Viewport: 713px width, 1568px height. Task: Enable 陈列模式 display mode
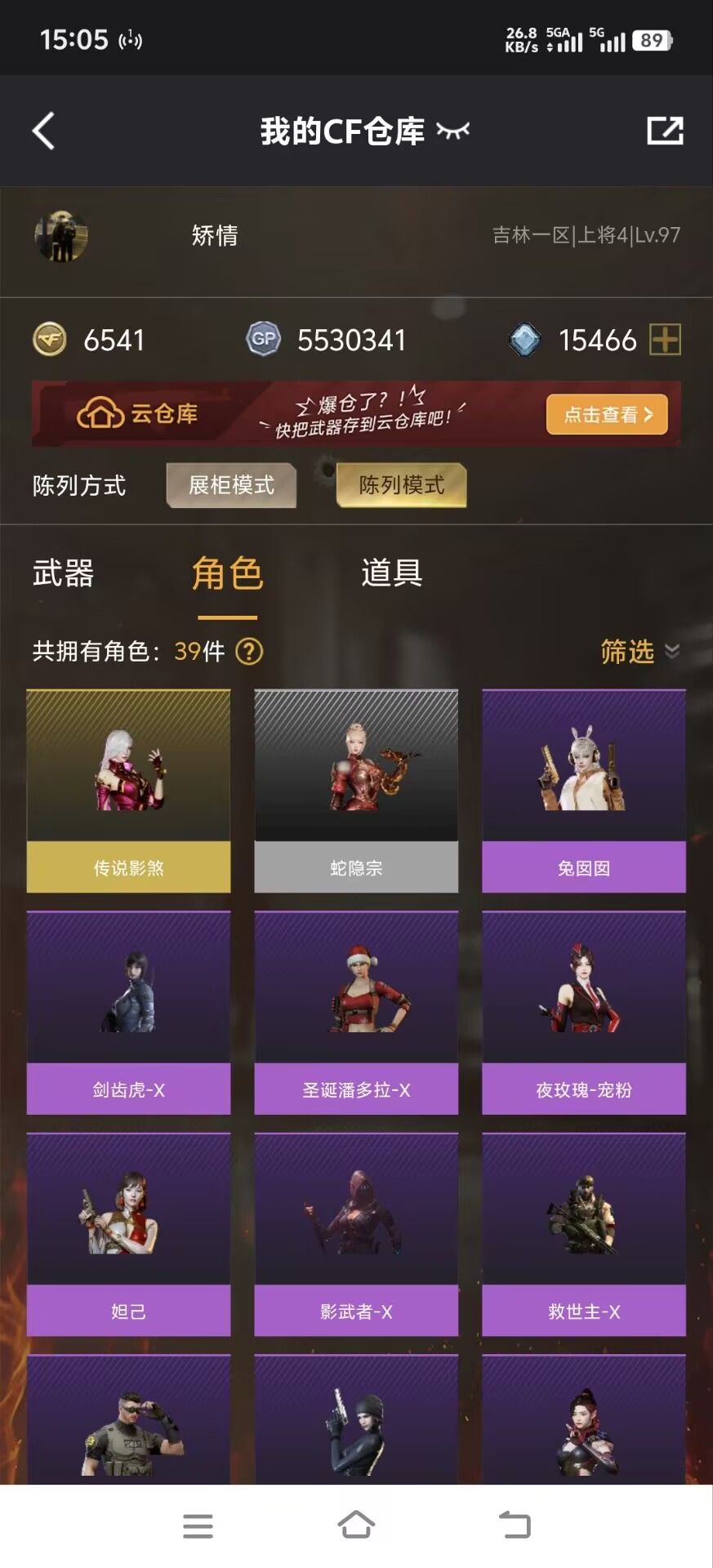[401, 485]
